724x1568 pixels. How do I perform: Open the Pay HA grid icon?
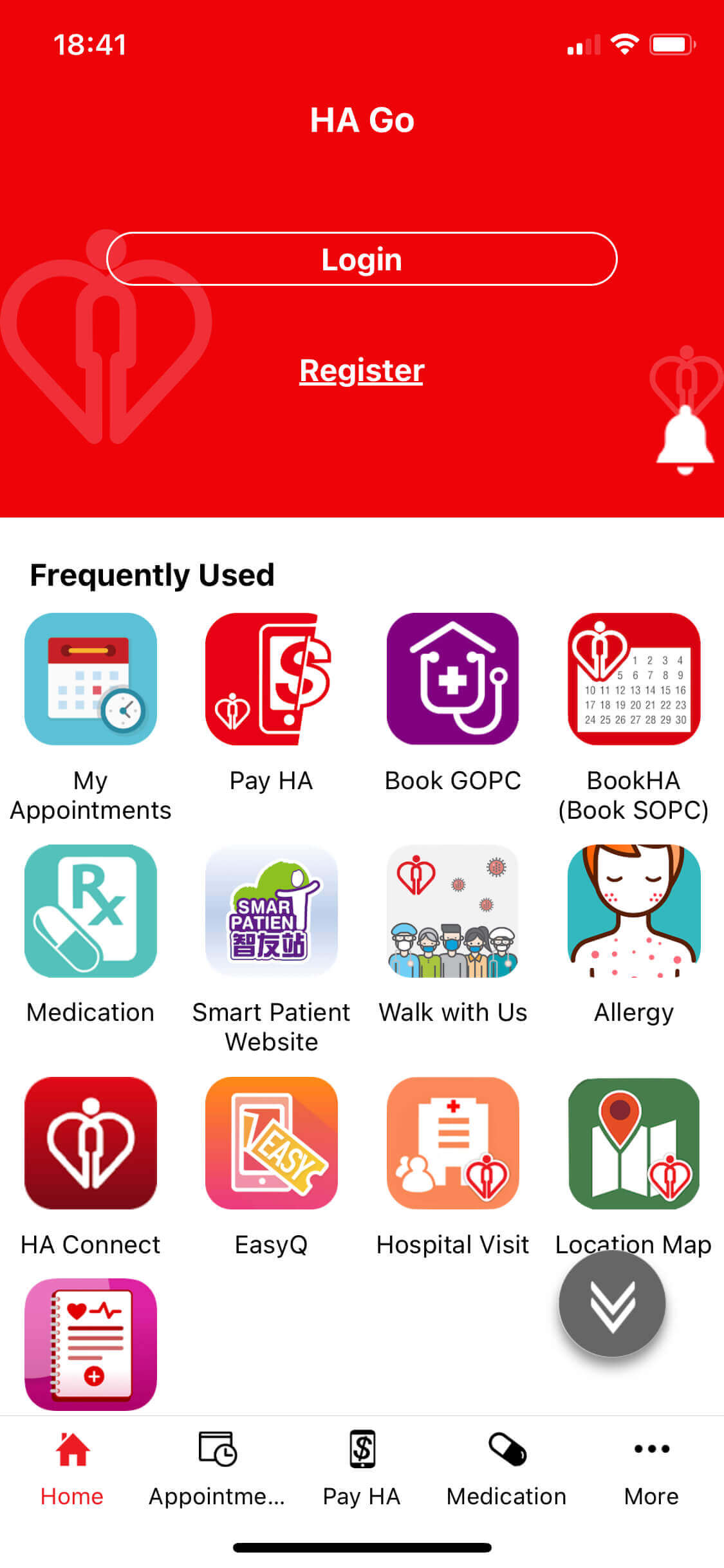[x=271, y=680]
